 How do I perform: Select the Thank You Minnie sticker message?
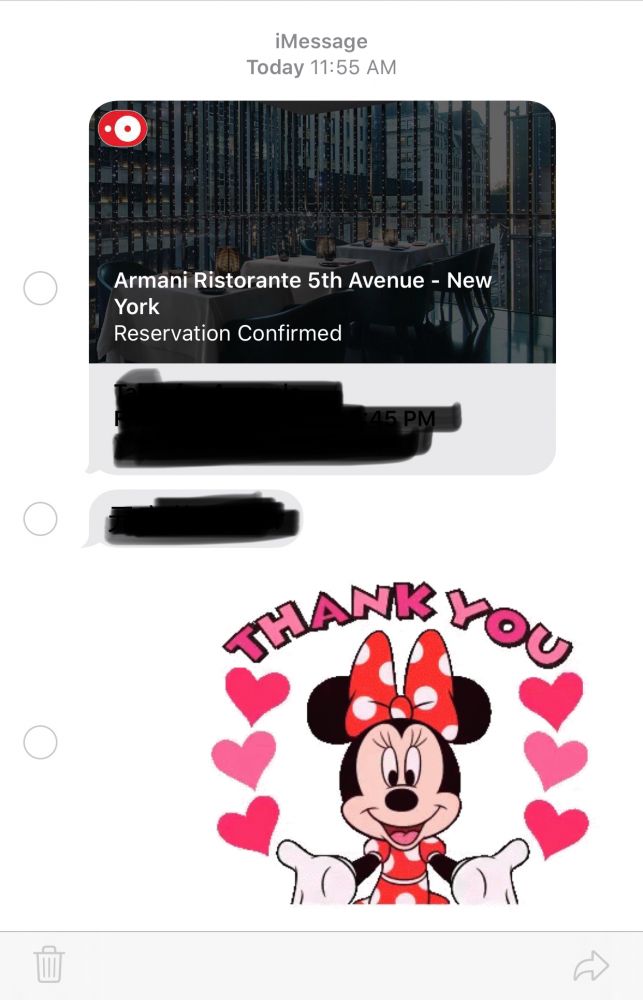point(40,743)
